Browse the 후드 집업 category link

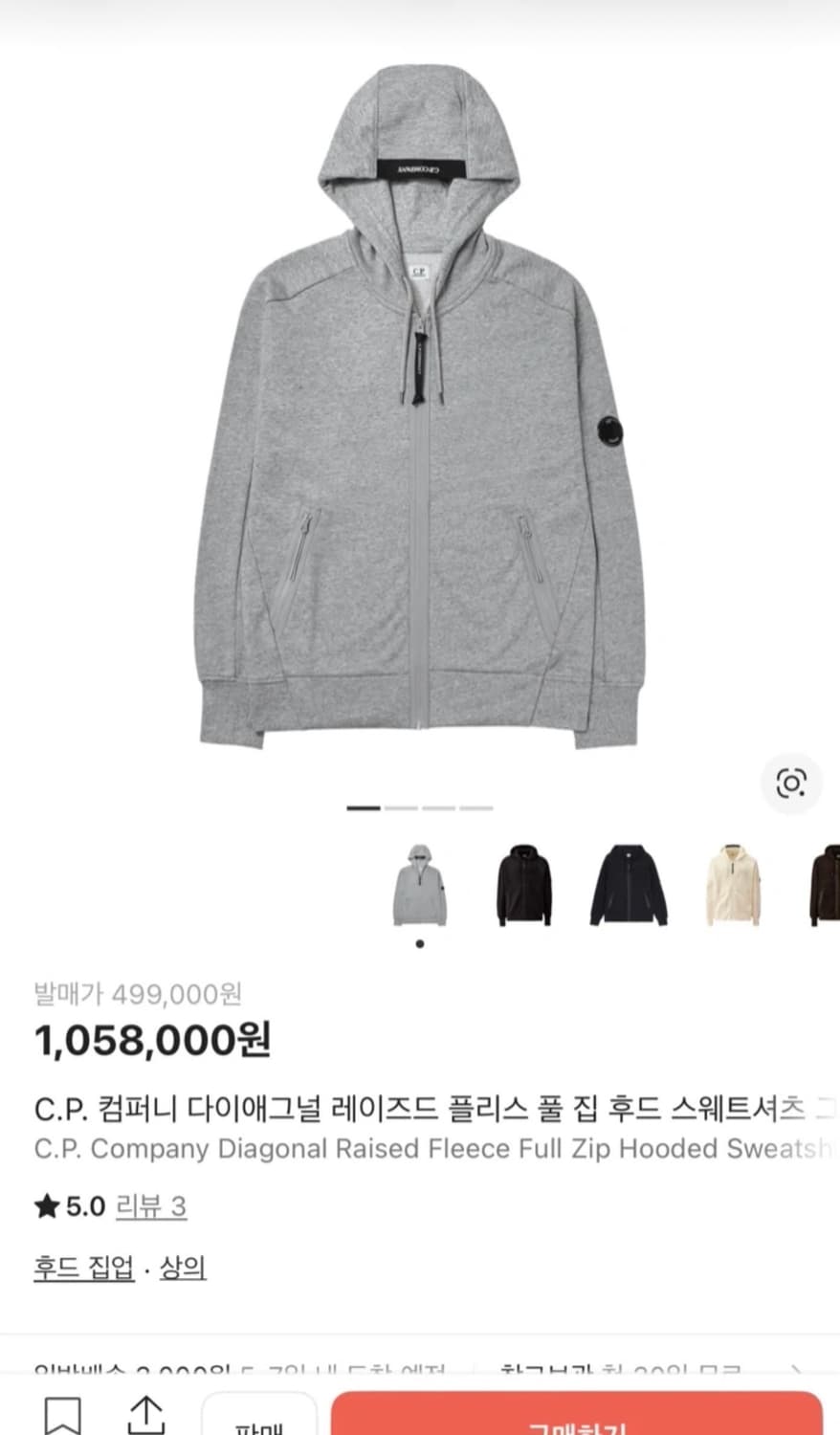pyautogui.click(x=81, y=1267)
